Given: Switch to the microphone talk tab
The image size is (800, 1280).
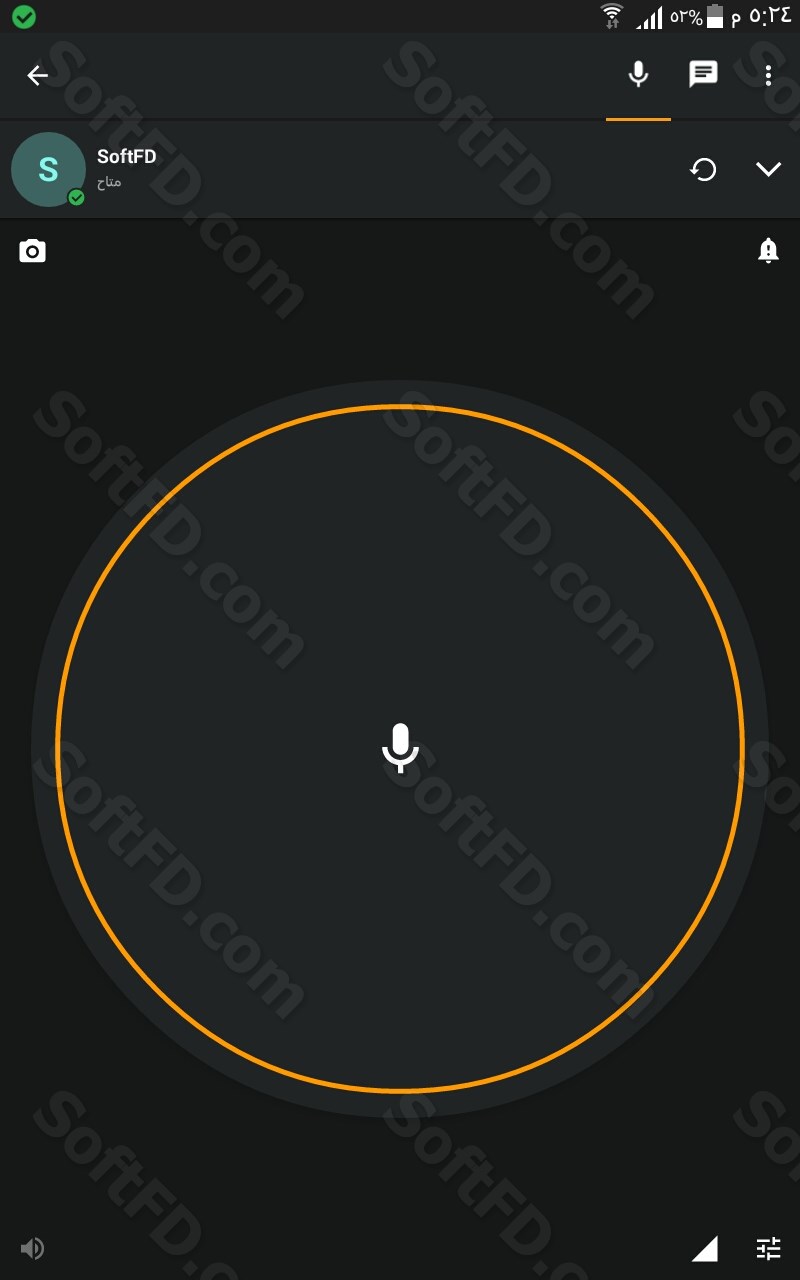Looking at the screenshot, I should 638,75.
